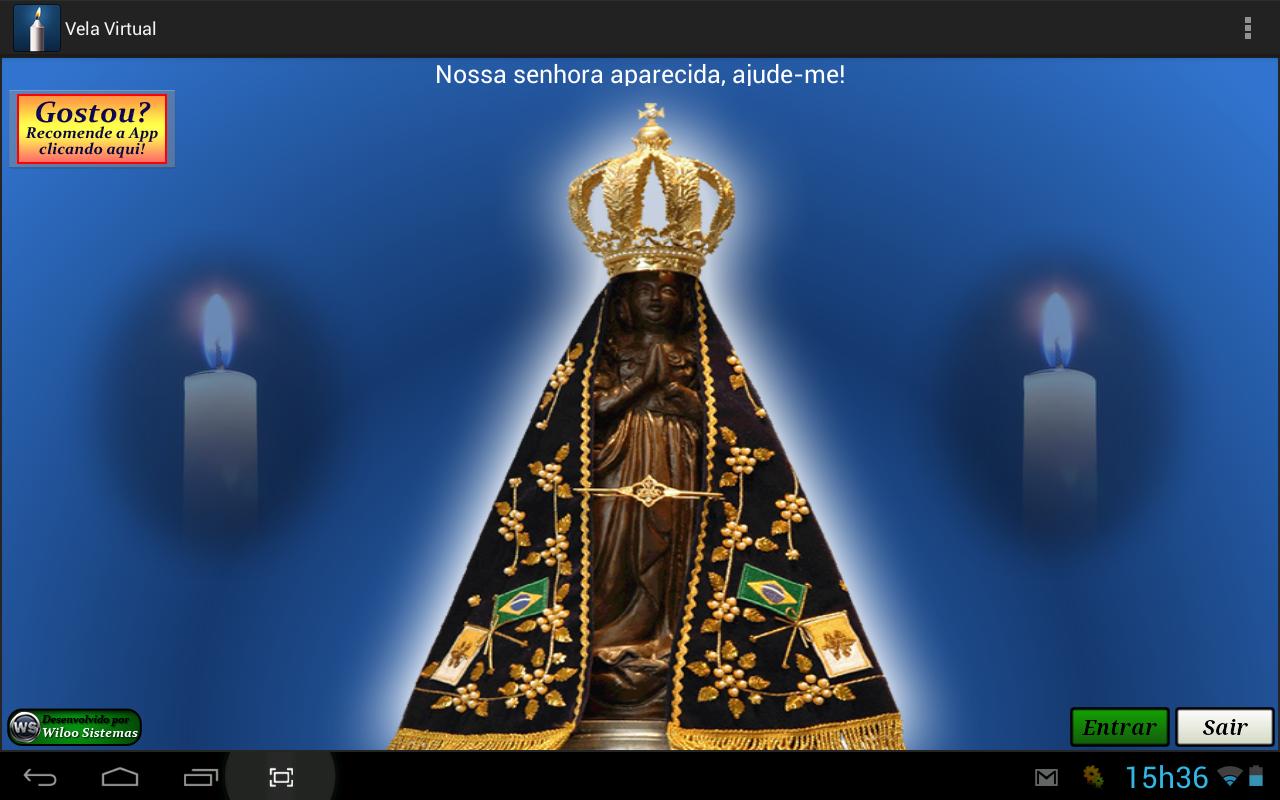Take a screenshot with the capture icon
This screenshot has width=1280, height=800.
pos(281,777)
